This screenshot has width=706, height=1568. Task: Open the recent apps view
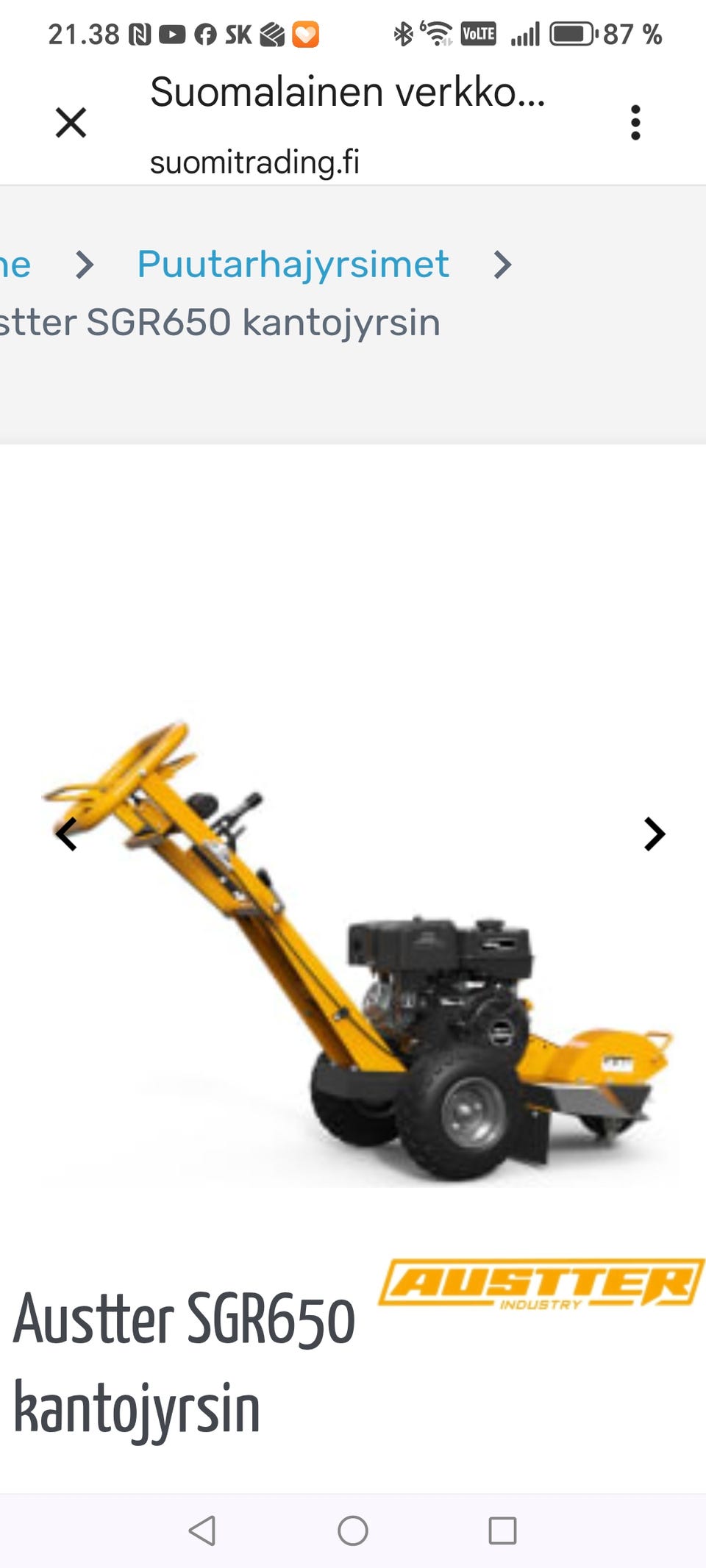click(502, 1531)
